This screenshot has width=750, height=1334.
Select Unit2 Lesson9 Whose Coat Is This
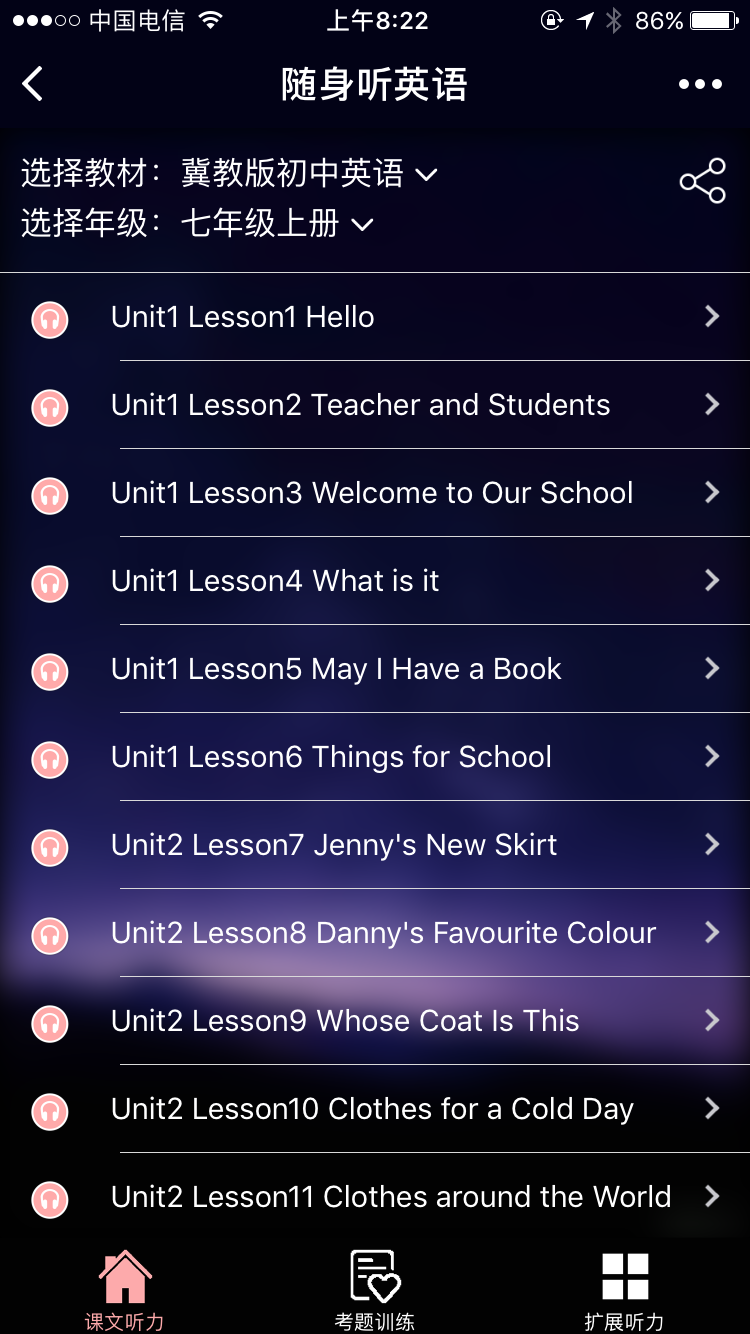click(375, 1021)
